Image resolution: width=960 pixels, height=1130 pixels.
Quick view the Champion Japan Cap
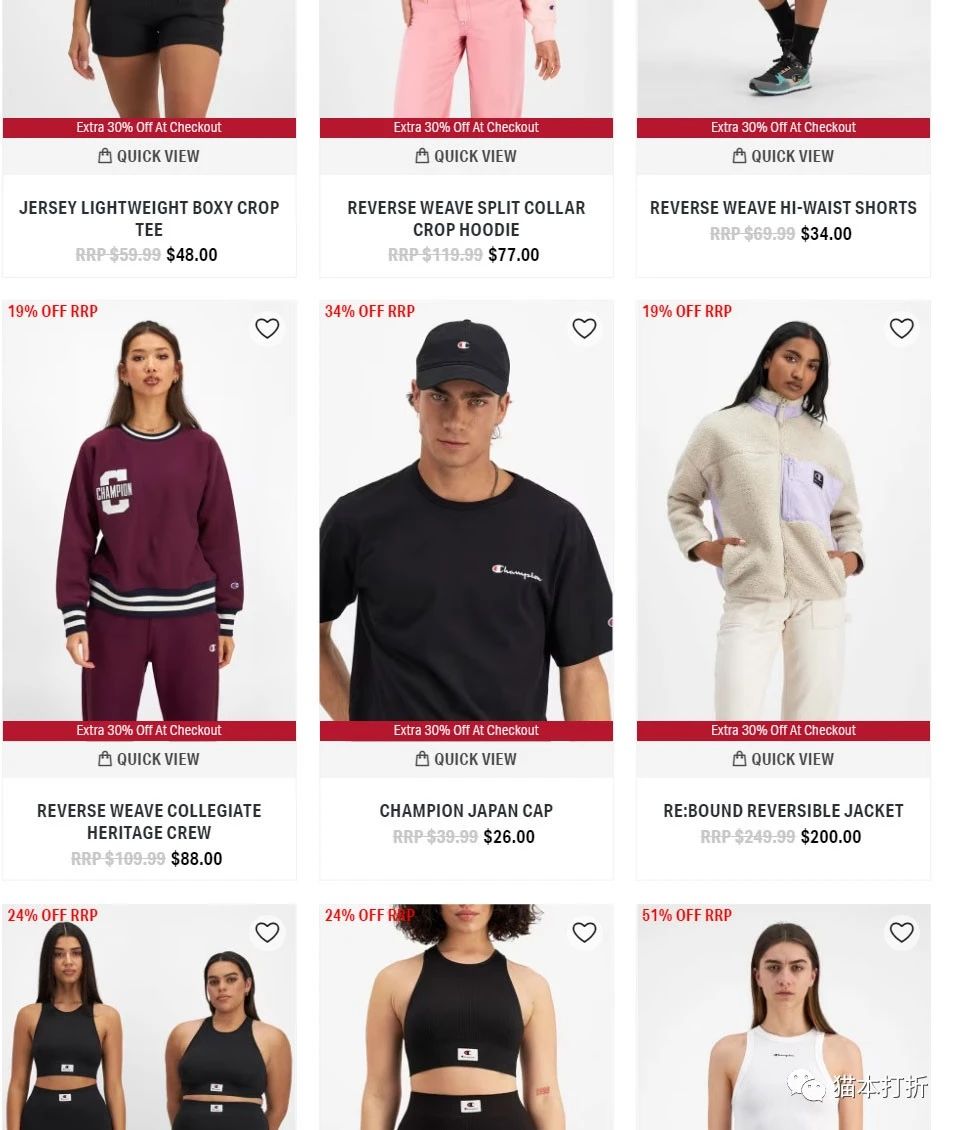[x=466, y=759]
